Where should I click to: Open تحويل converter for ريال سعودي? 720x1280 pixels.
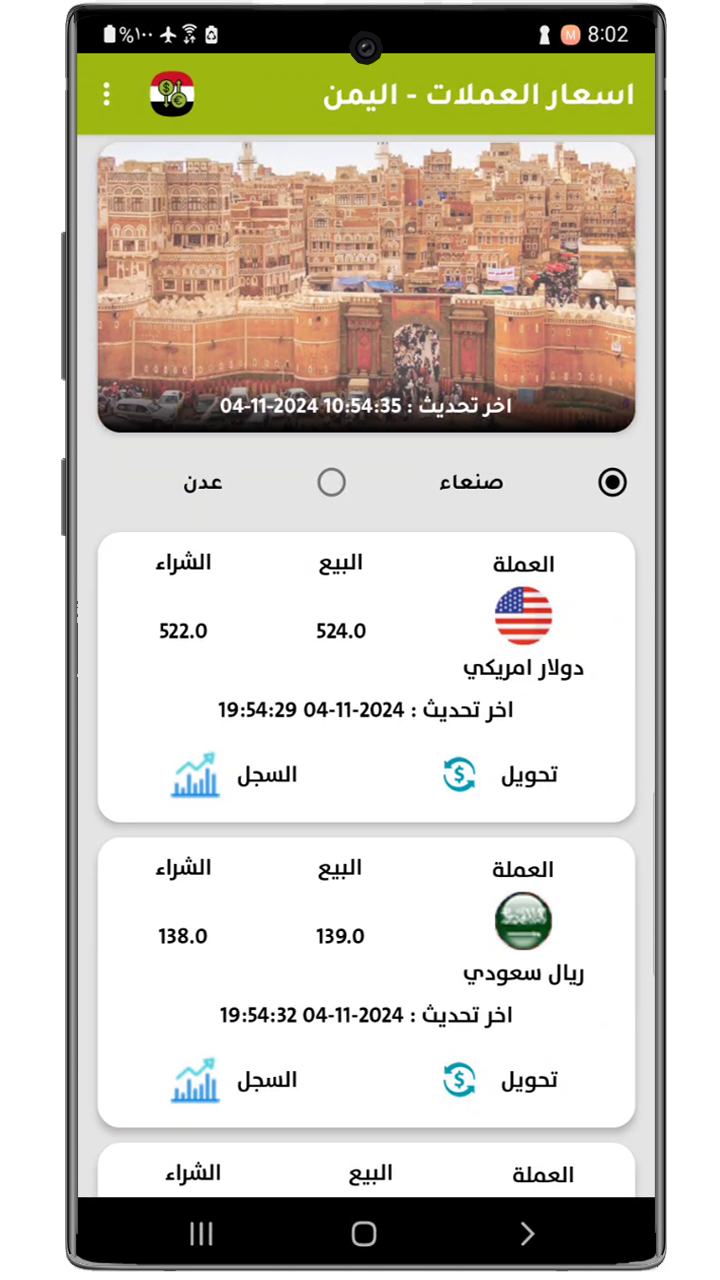tap(500, 1080)
